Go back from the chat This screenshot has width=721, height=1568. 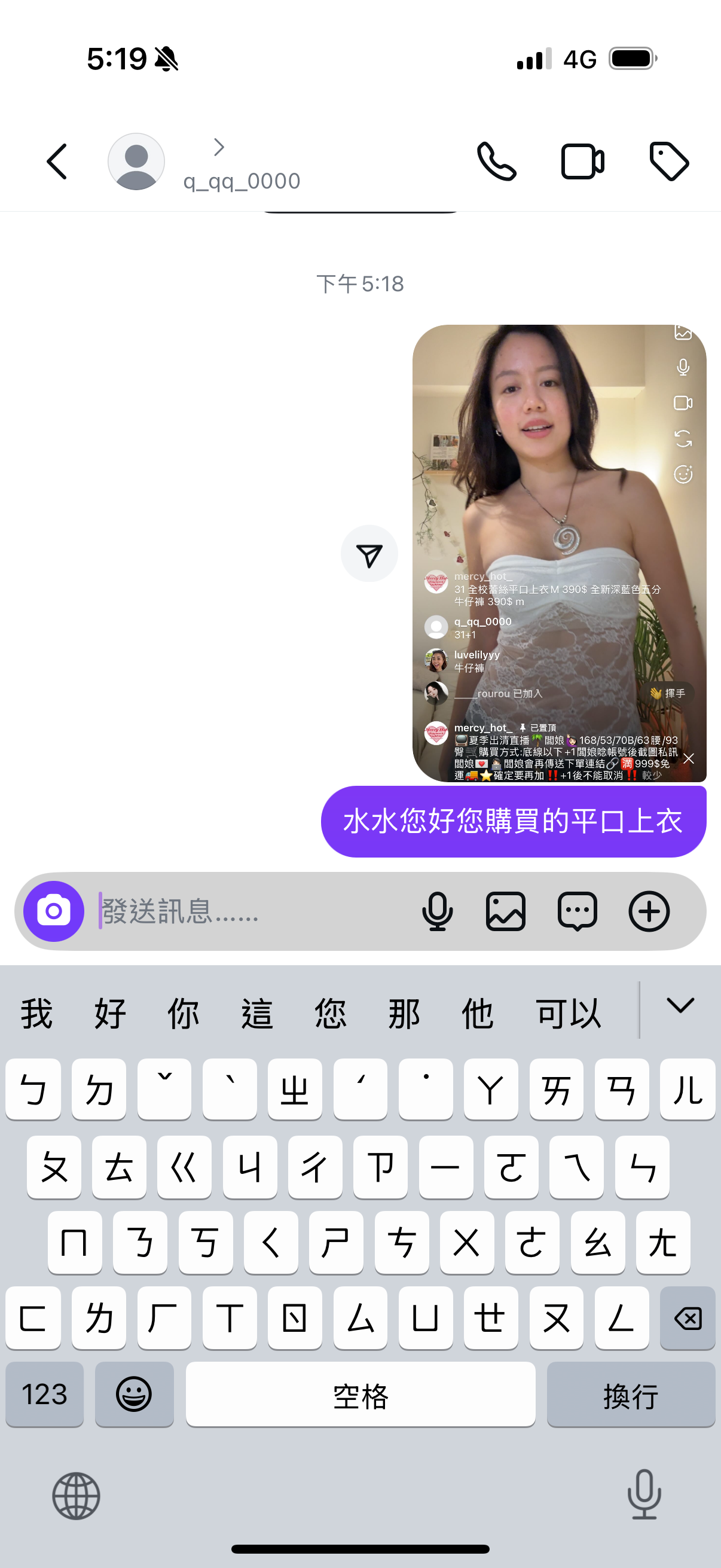57,161
